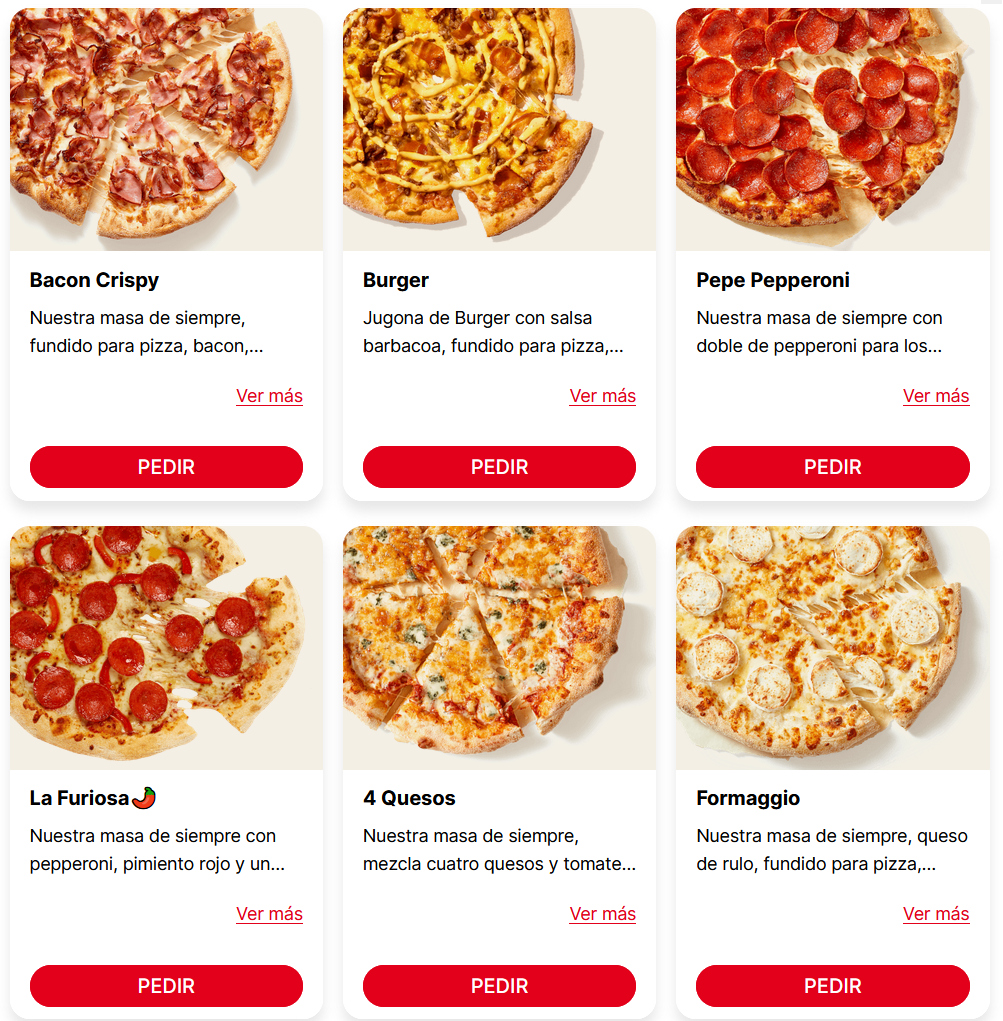Image resolution: width=1003 pixels, height=1021 pixels.
Task: Tap PEDIR for the Formaggio pizza
Action: 832,985
